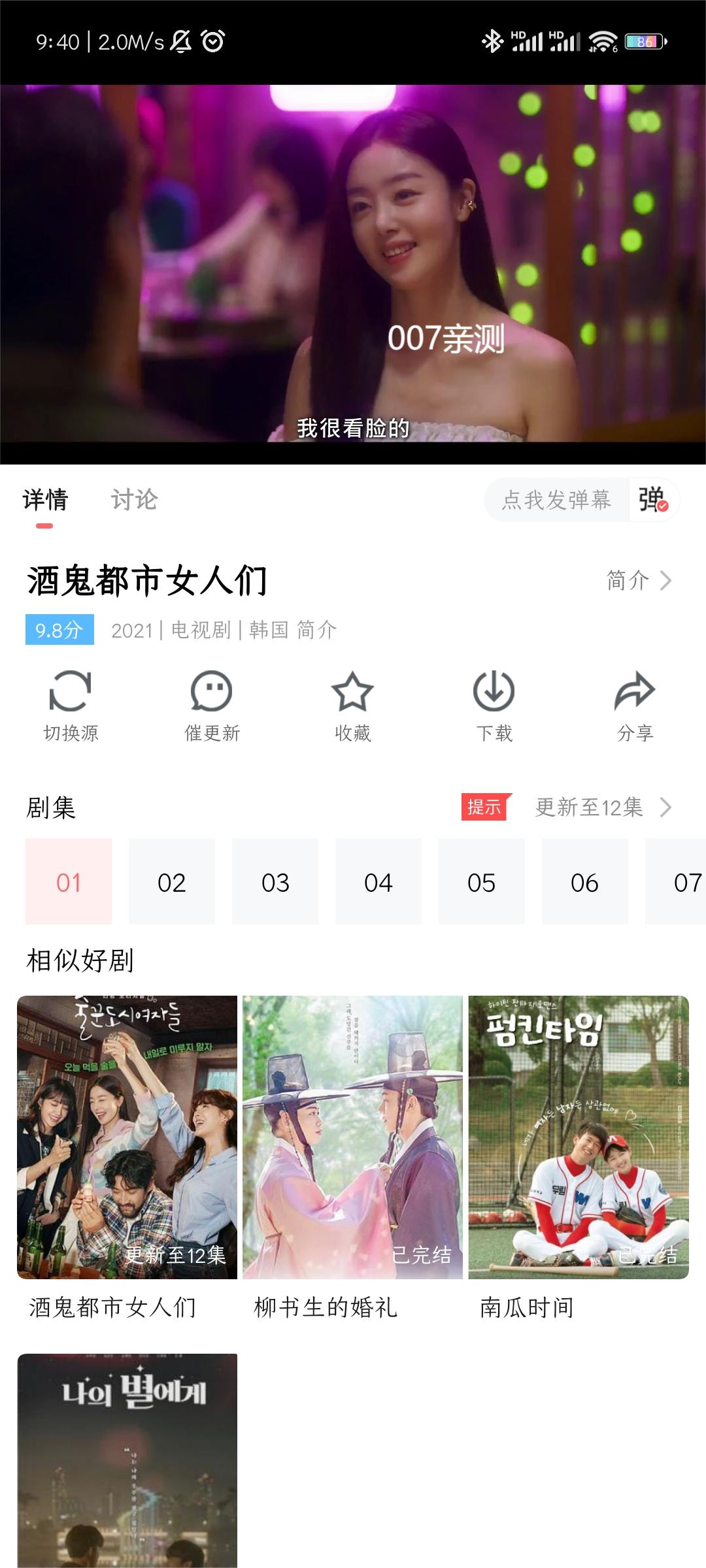Enable episode 05 playback selection
The image size is (706, 1568).
pos(482,882)
